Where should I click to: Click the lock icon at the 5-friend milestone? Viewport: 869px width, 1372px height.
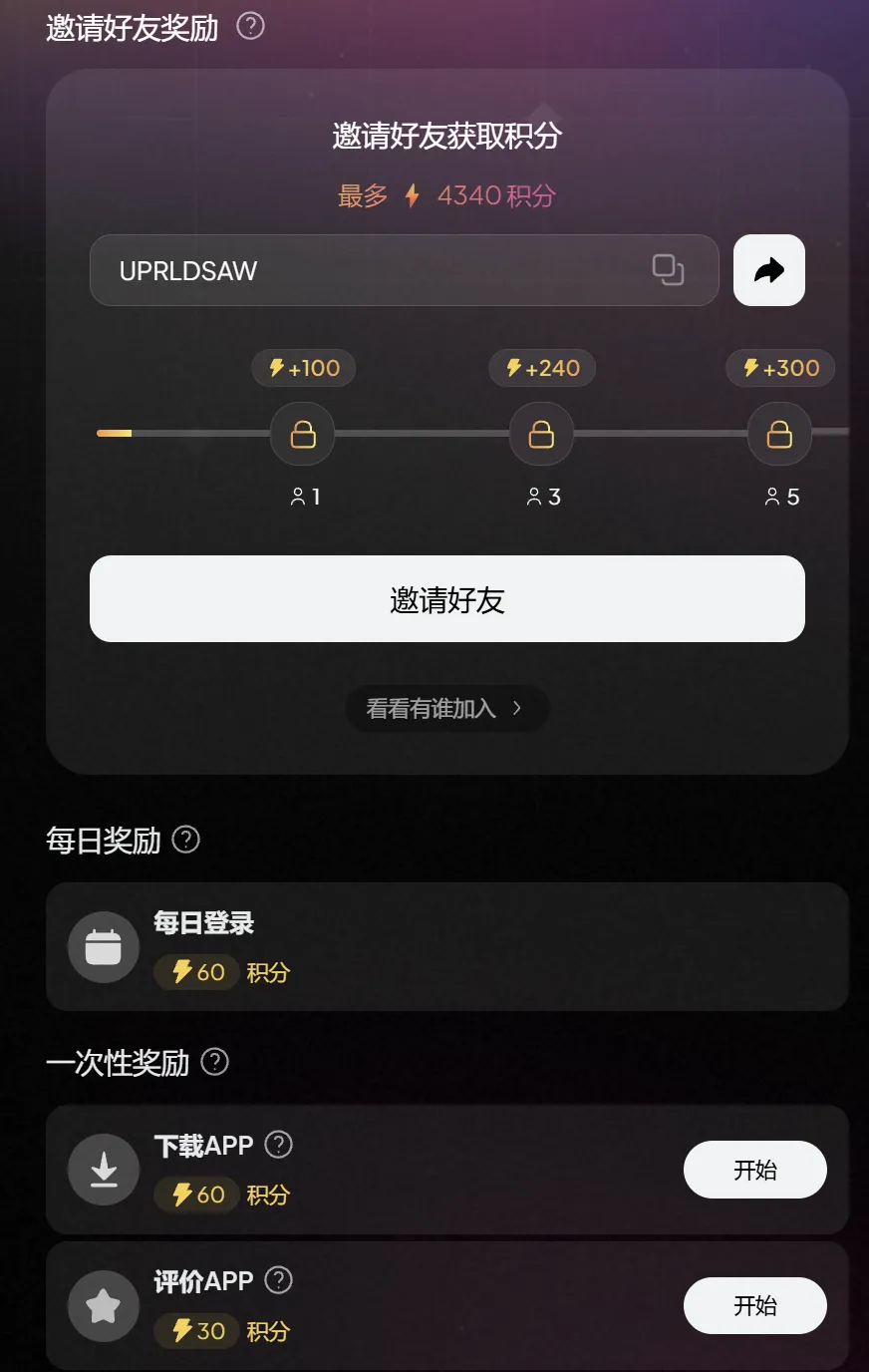pyautogui.click(x=779, y=434)
